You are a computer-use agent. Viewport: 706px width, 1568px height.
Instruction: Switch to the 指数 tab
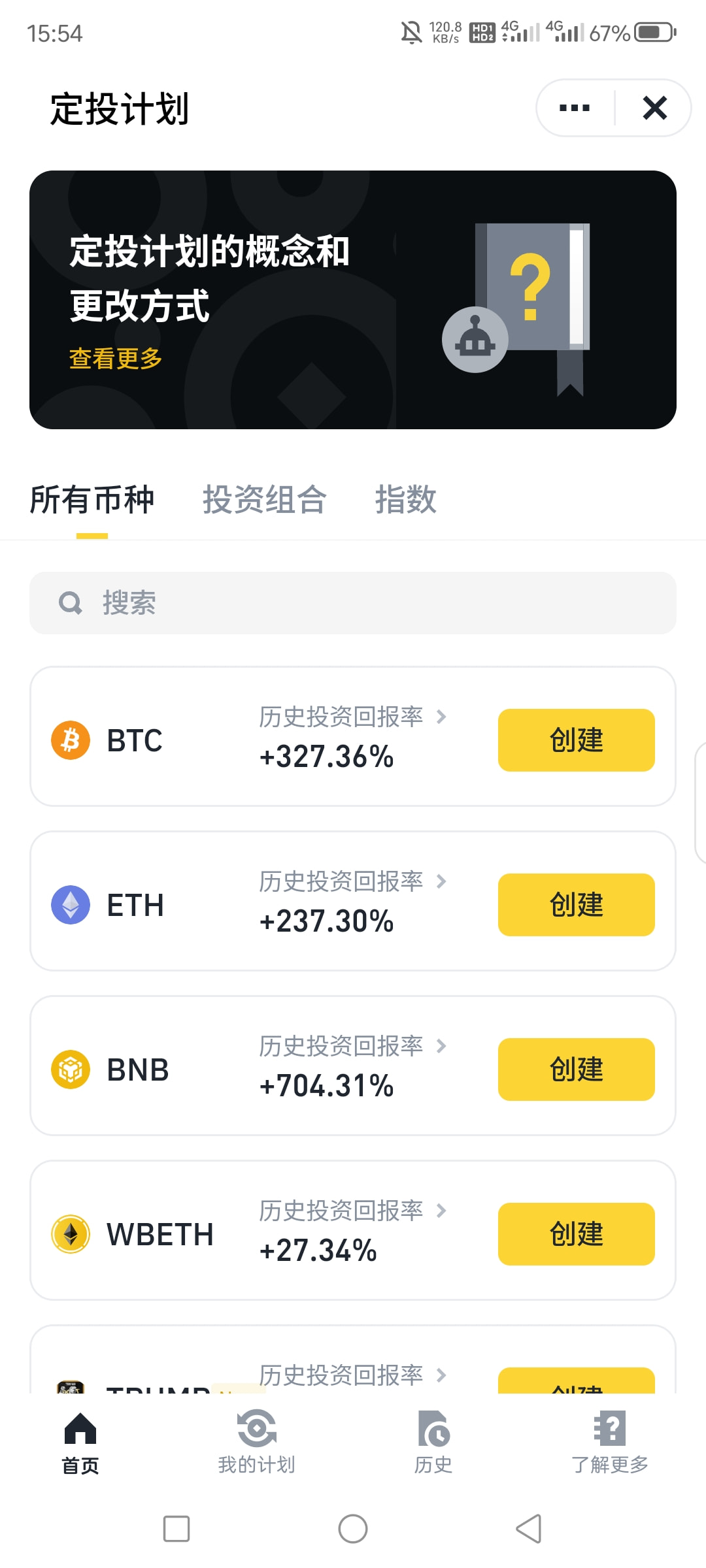(406, 499)
